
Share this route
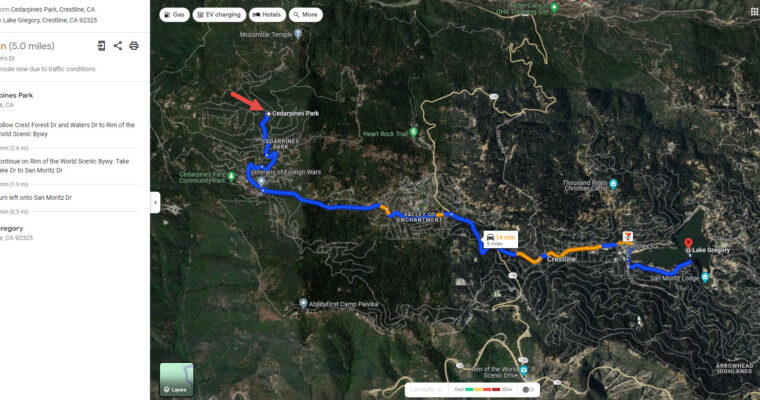118,45
